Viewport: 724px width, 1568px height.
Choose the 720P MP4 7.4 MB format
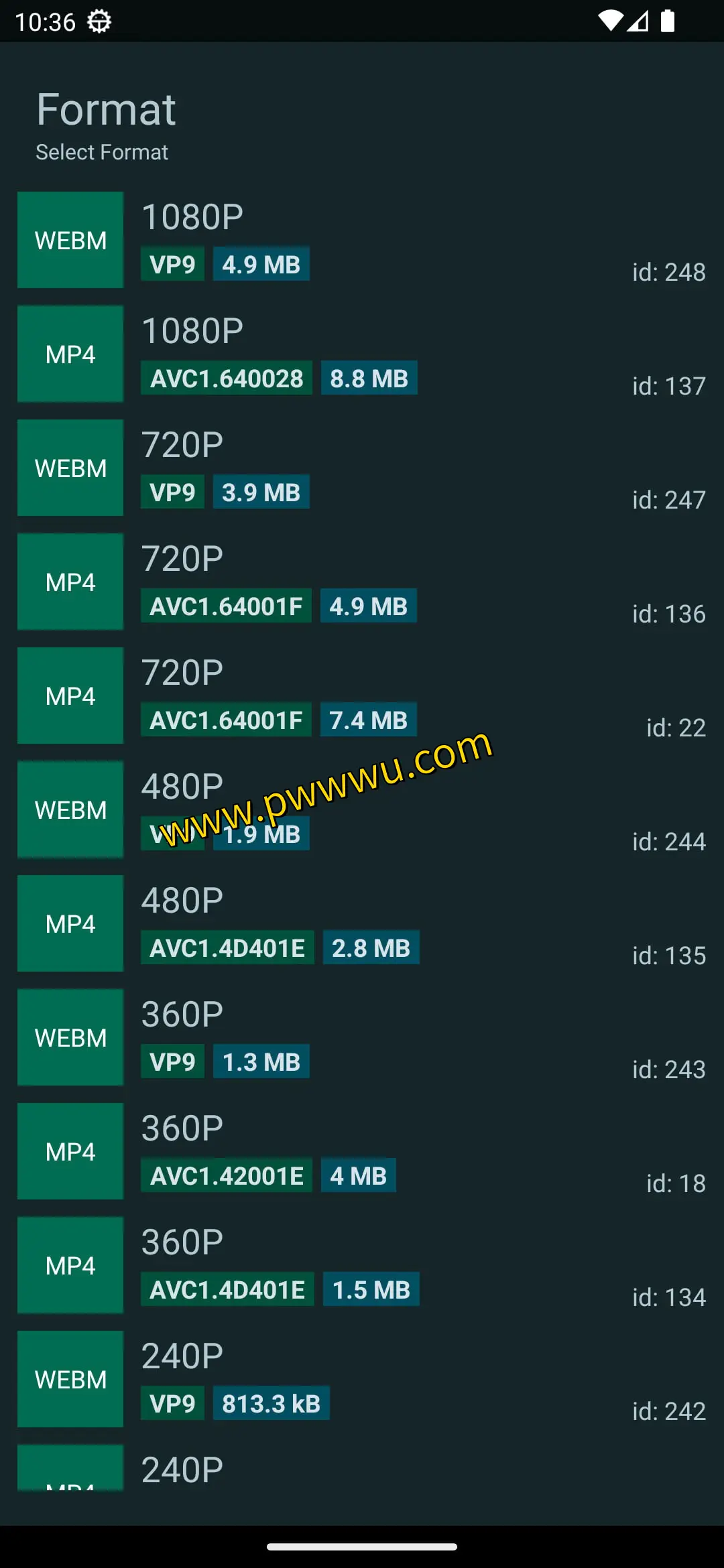pos(362,696)
